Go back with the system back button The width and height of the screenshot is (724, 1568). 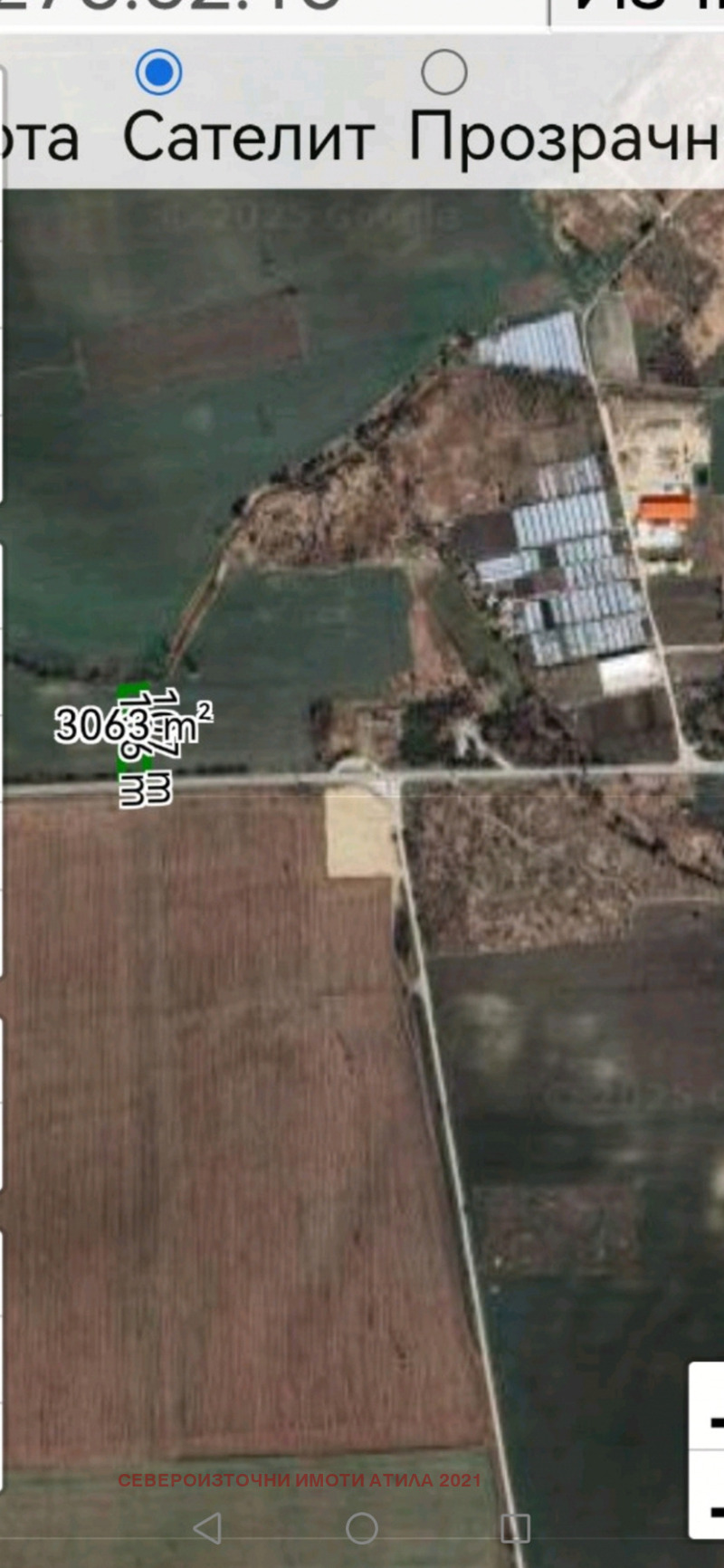[207, 1527]
